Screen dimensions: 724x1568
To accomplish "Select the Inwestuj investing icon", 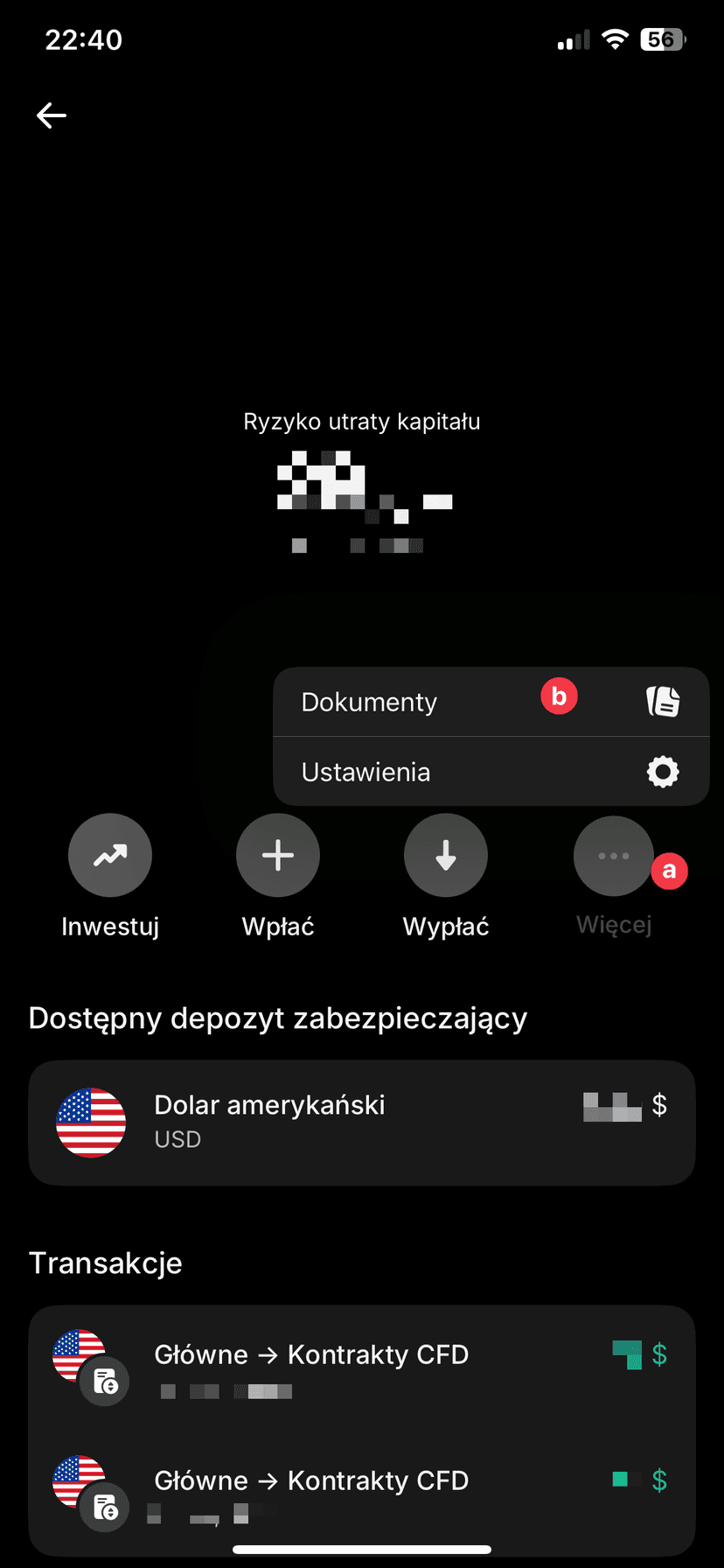I will (110, 855).
